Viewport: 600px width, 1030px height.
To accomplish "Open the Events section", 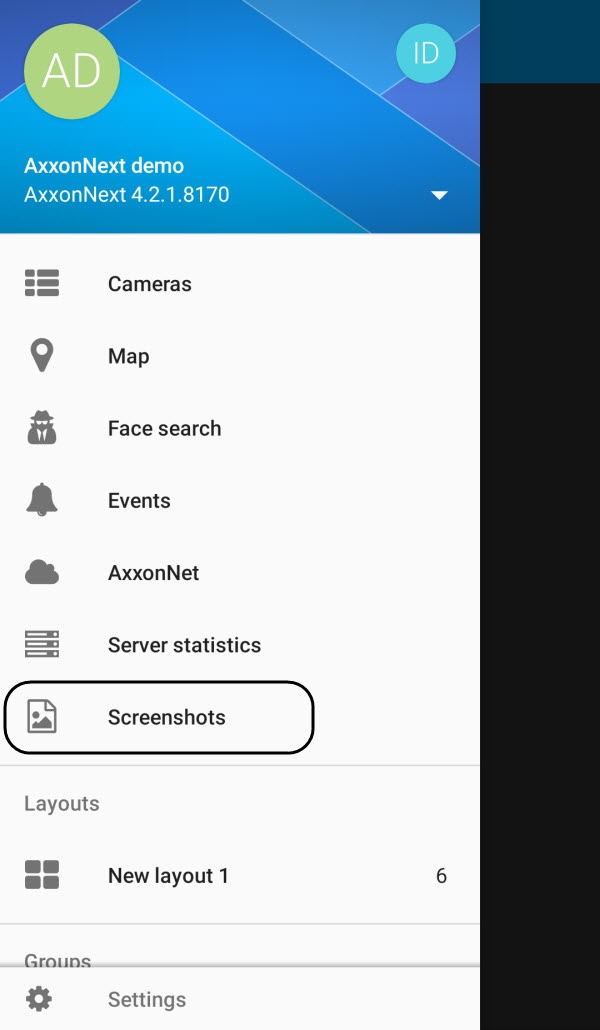I will (139, 501).
